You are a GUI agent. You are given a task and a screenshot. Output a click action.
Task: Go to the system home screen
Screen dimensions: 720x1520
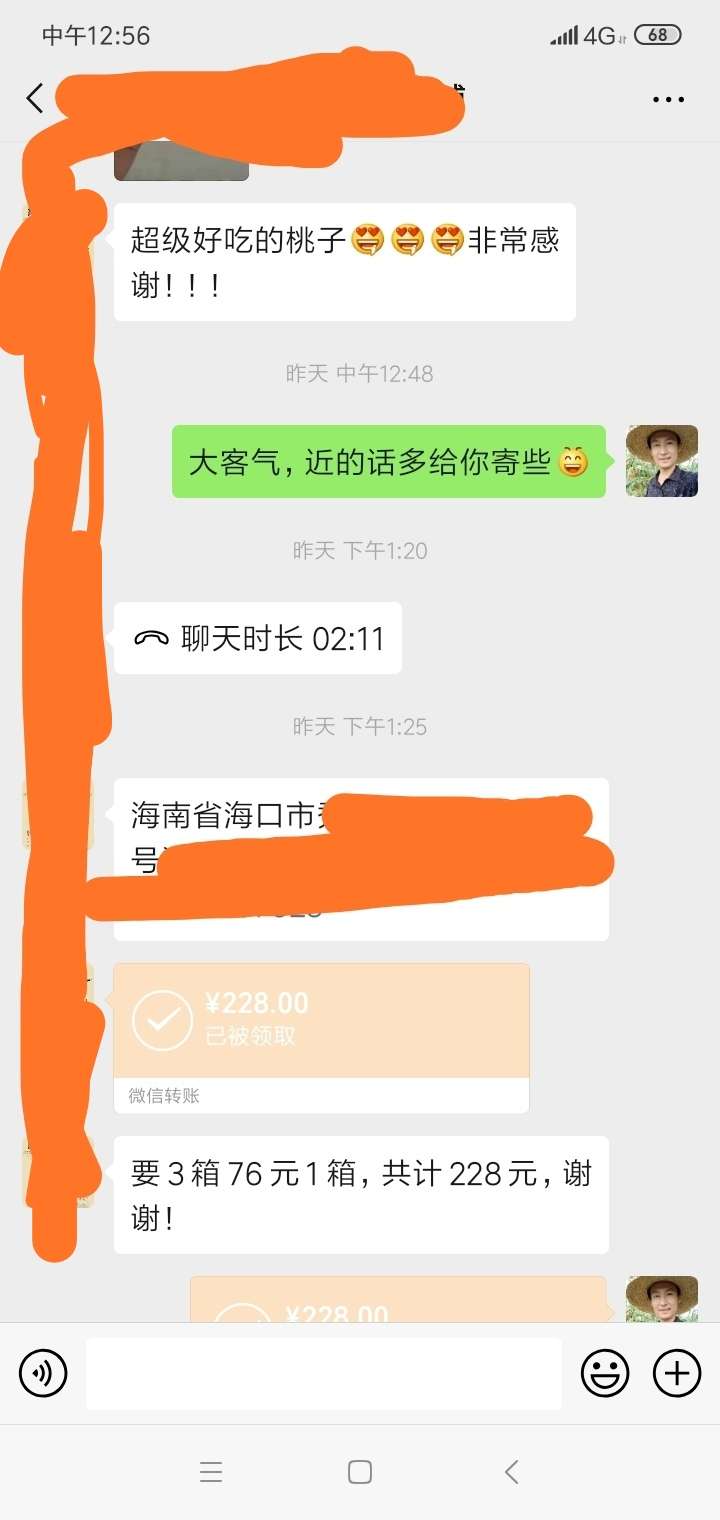[x=360, y=1472]
